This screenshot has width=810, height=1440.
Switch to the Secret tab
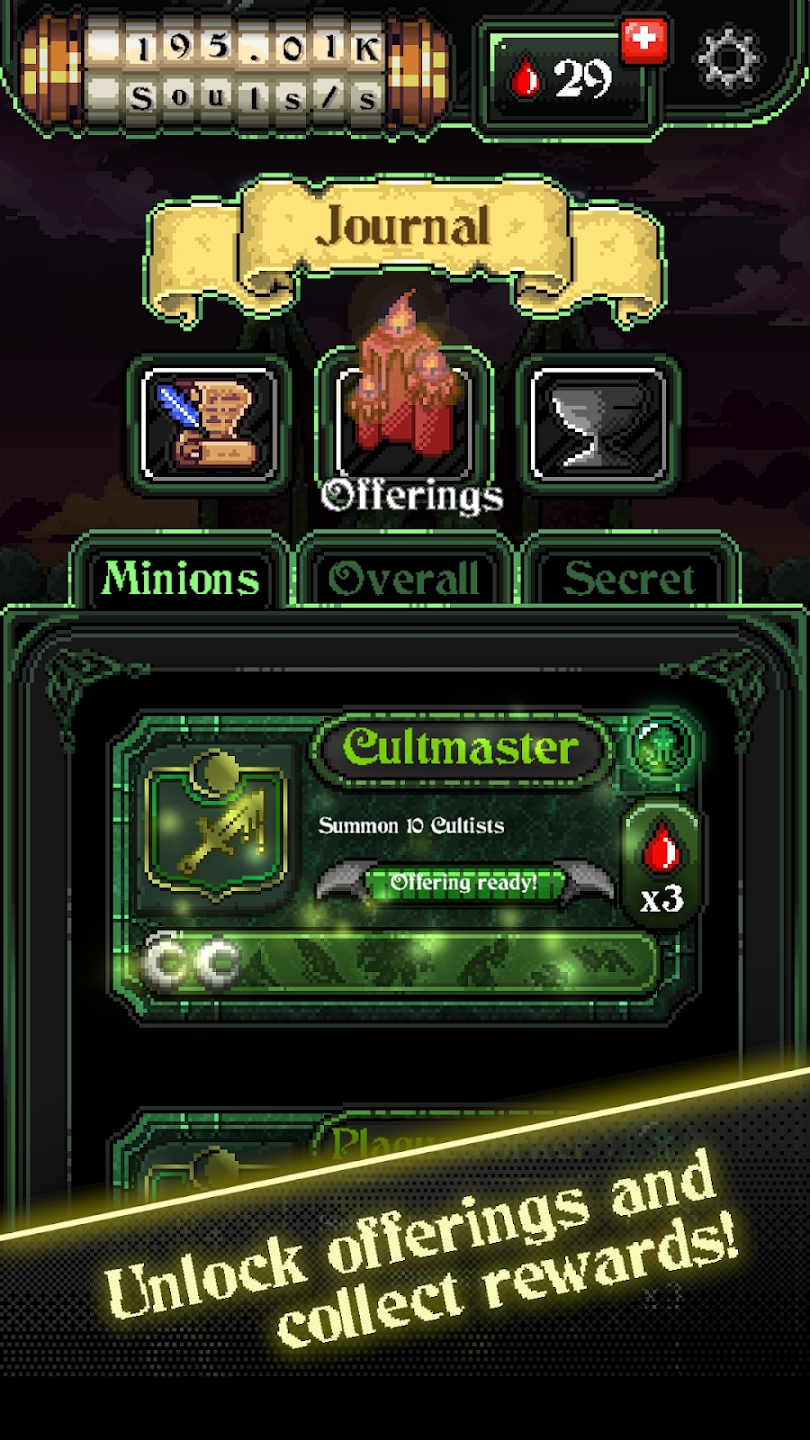(x=629, y=579)
